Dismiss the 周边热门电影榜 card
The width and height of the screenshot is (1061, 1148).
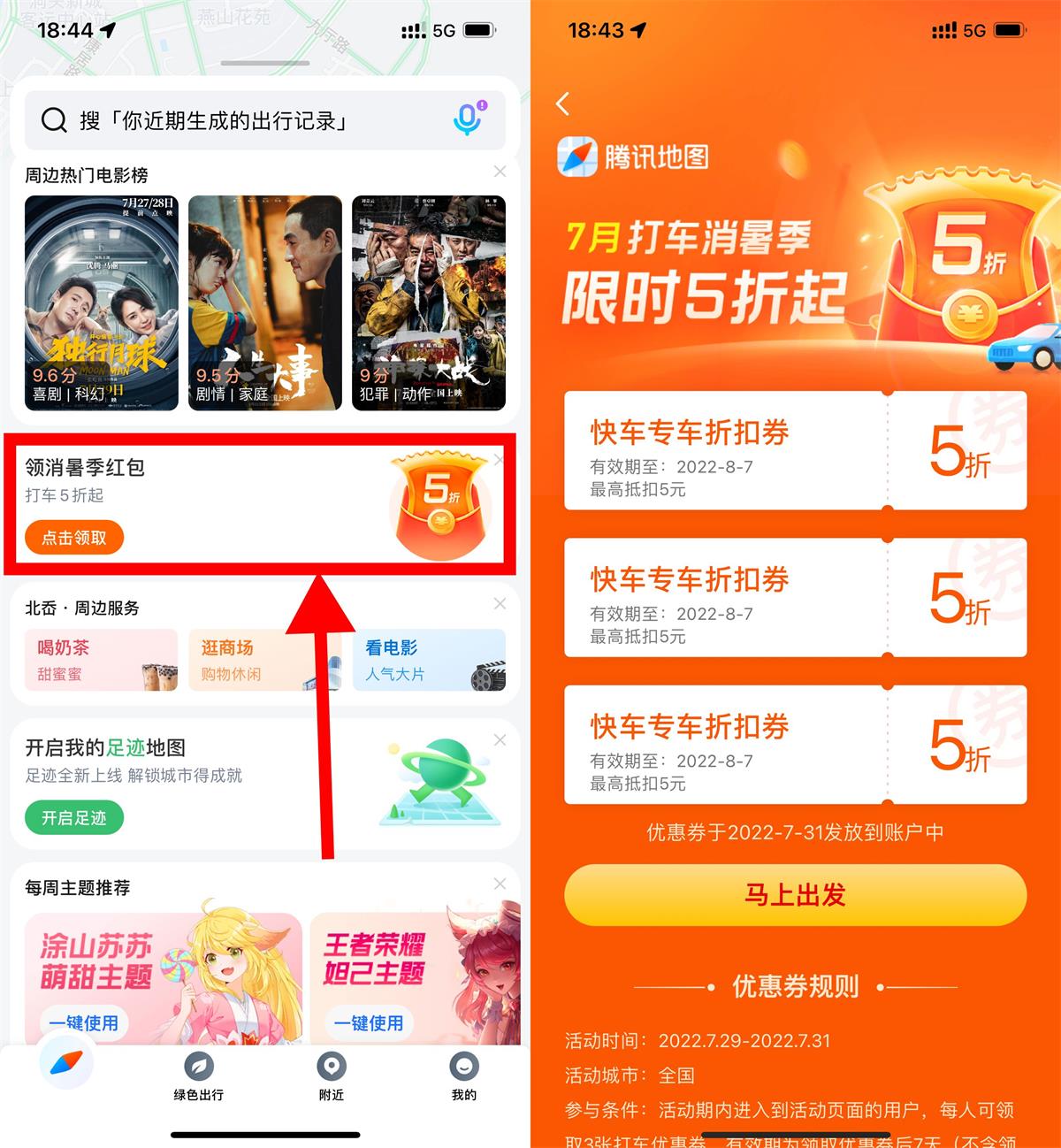pos(500,172)
